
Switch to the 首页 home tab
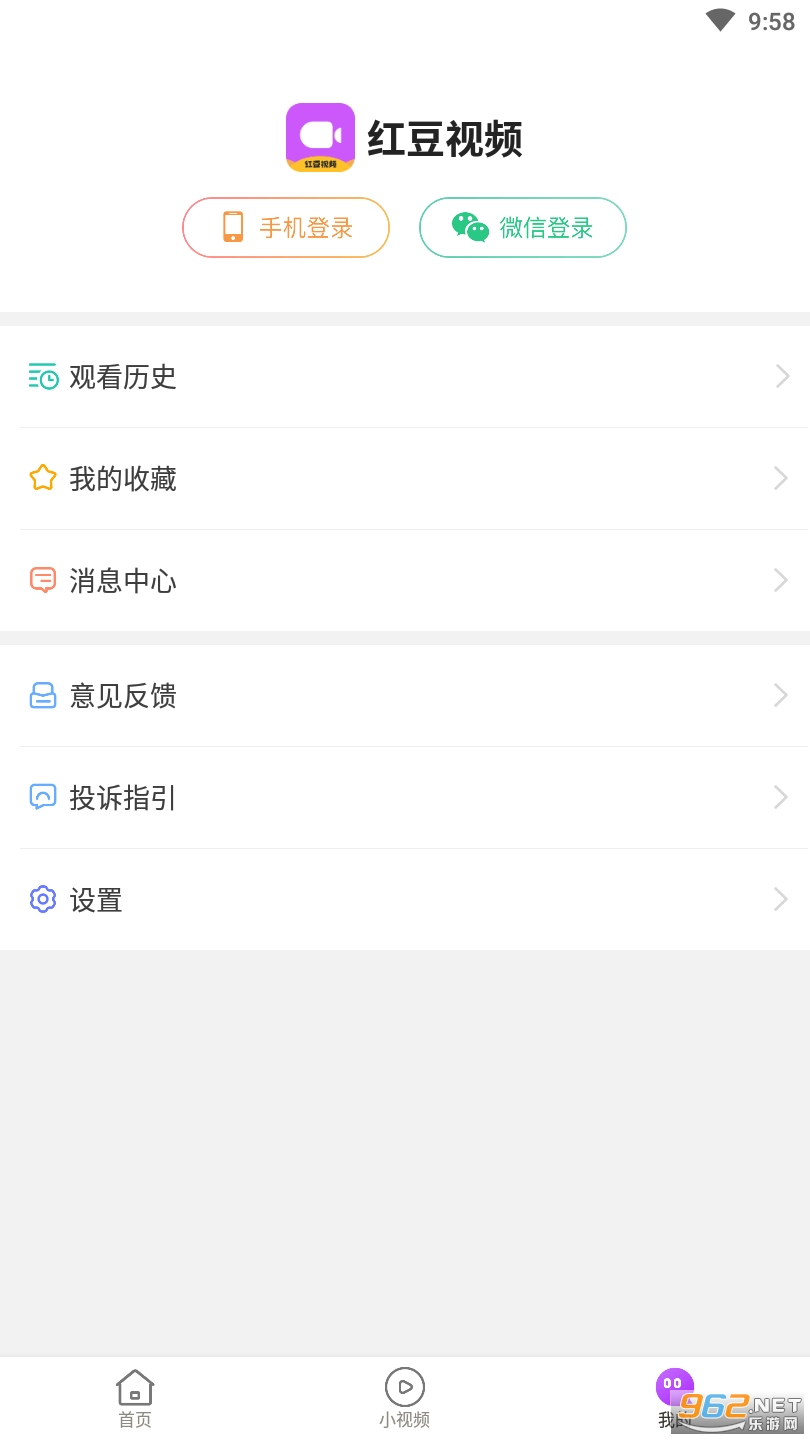click(135, 1398)
